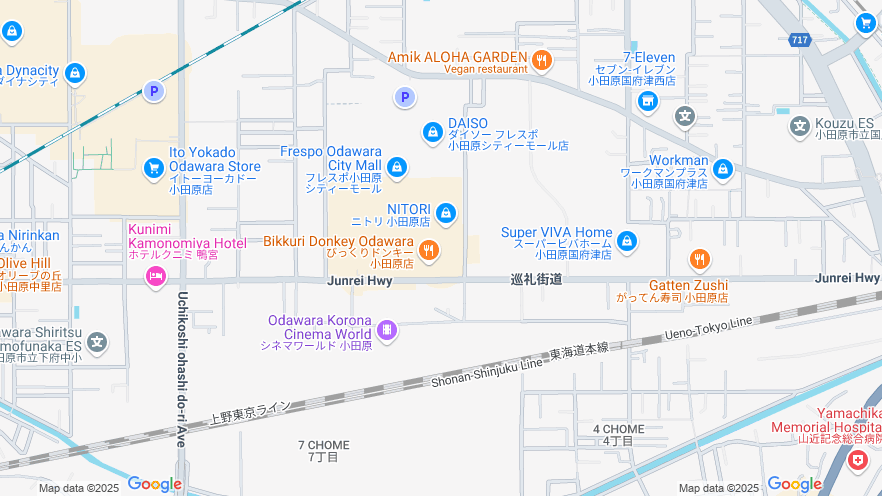The image size is (882, 496).
Task: Tap the parking marker near DAISO
Action: [x=405, y=97]
